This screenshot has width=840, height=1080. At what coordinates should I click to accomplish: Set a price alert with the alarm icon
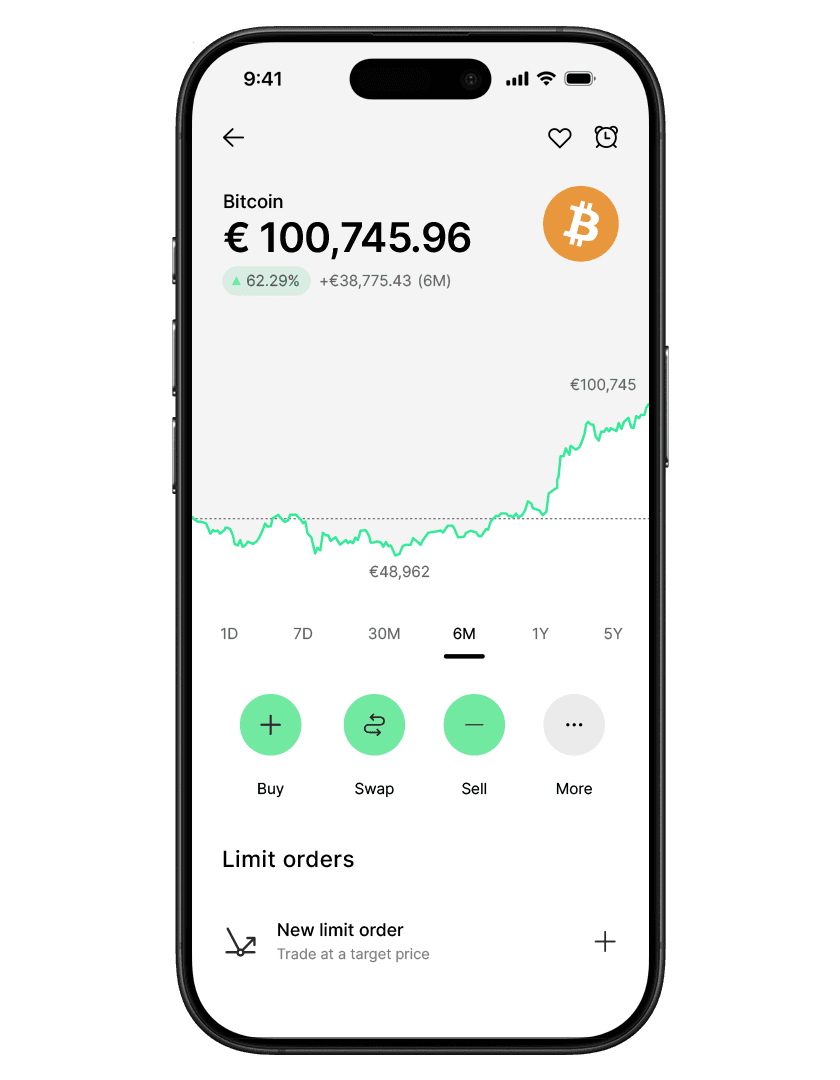pos(606,138)
